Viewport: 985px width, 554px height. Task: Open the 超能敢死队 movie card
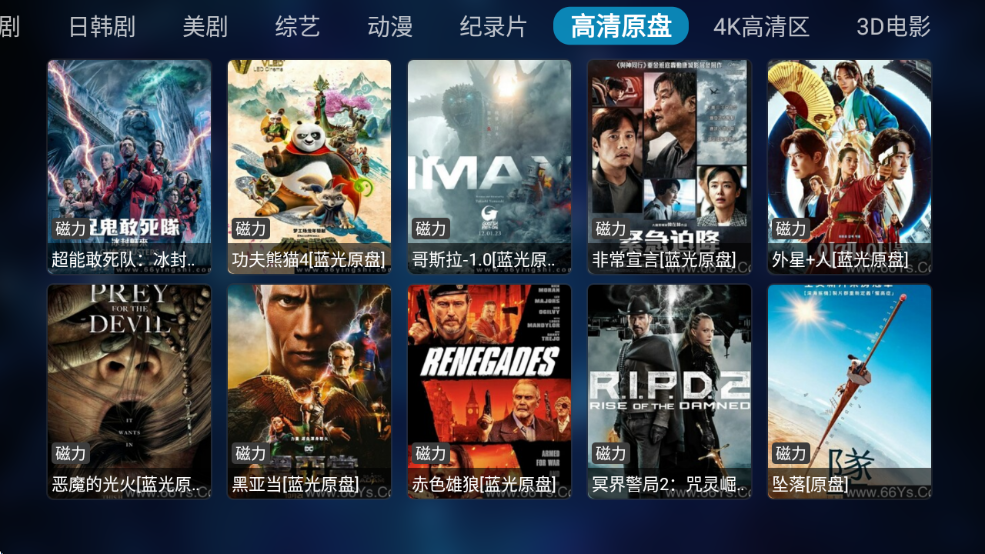tap(129, 166)
